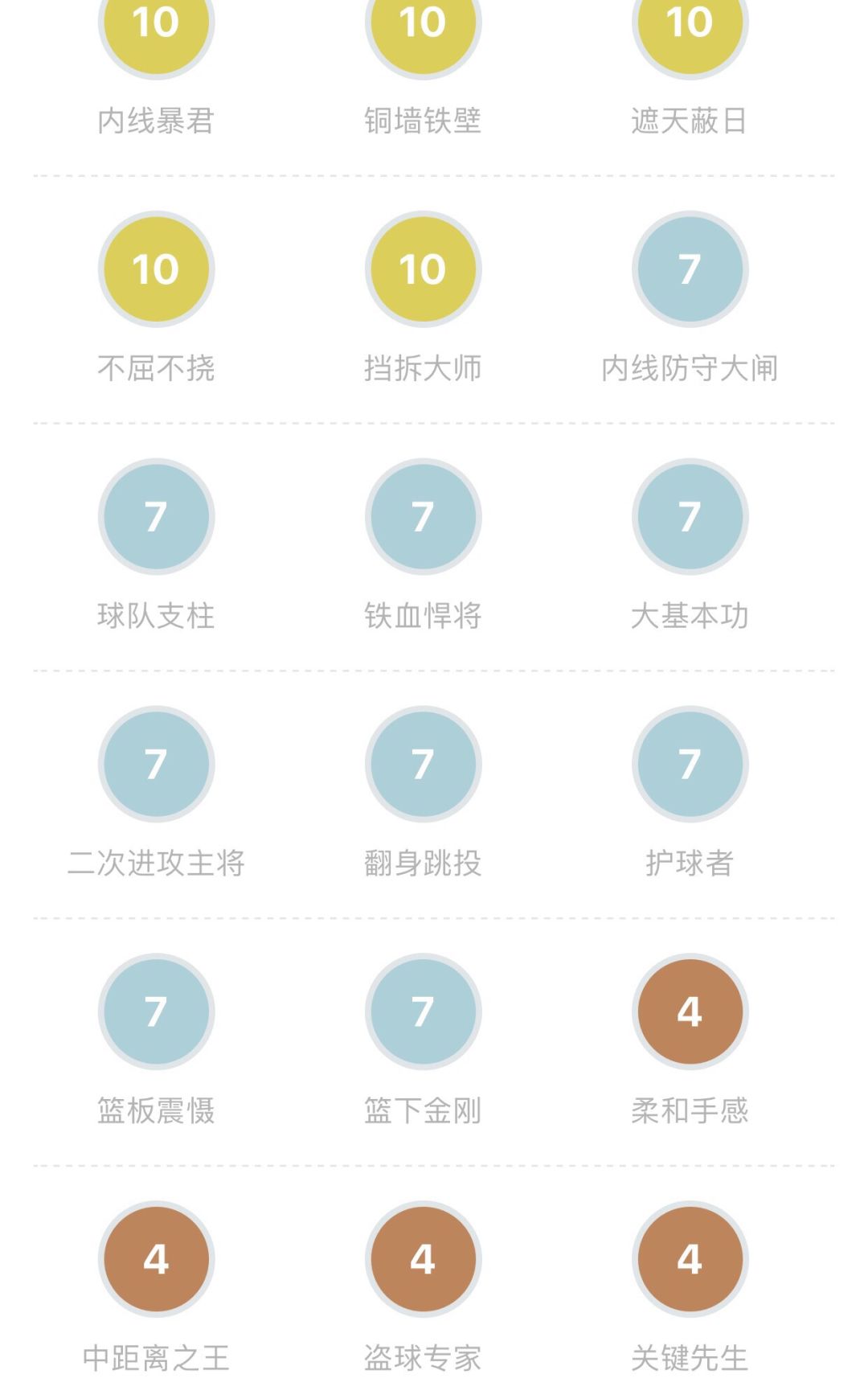Click the 大基本功 badge circle

[x=690, y=518]
